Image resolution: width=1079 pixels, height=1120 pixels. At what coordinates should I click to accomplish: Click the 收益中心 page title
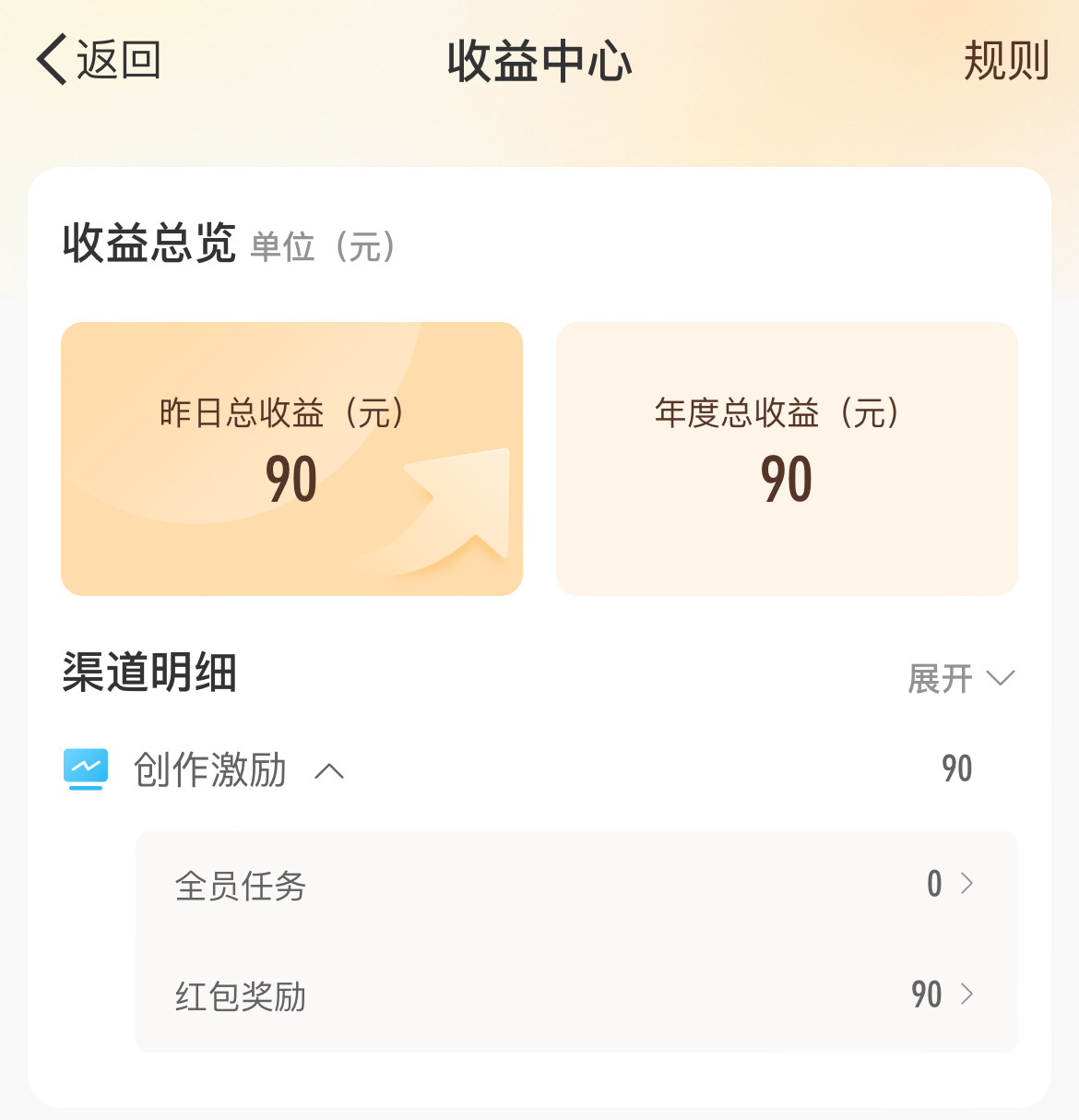pyautogui.click(x=539, y=61)
